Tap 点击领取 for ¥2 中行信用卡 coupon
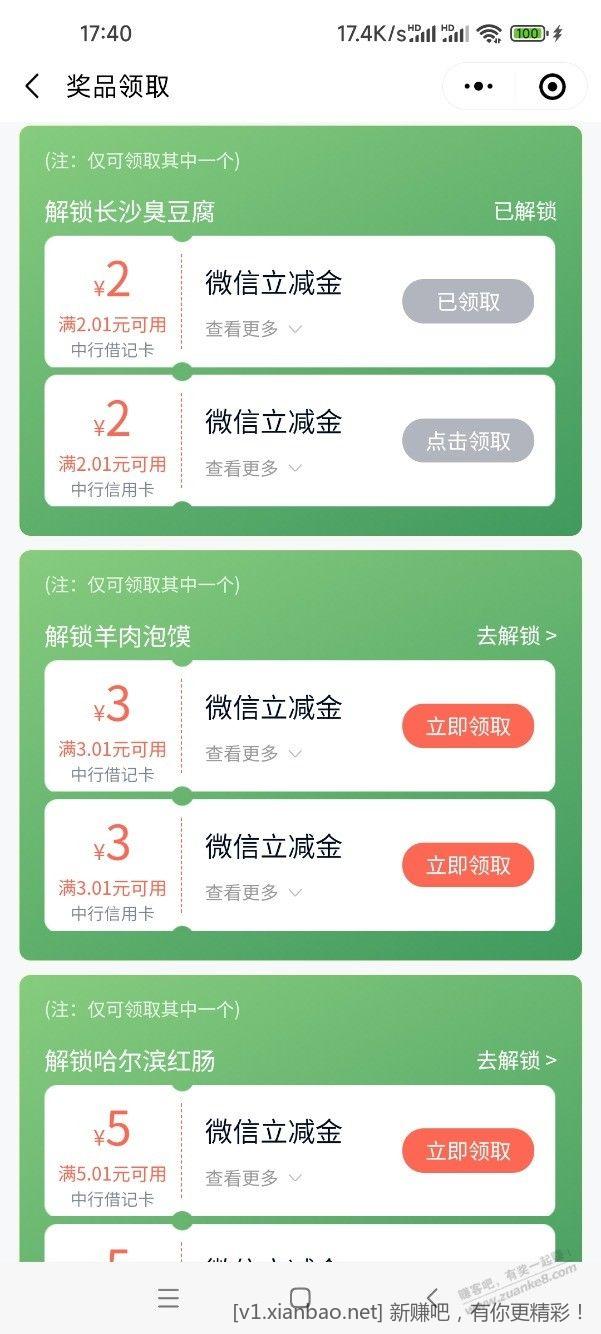The image size is (601, 1334). click(468, 441)
